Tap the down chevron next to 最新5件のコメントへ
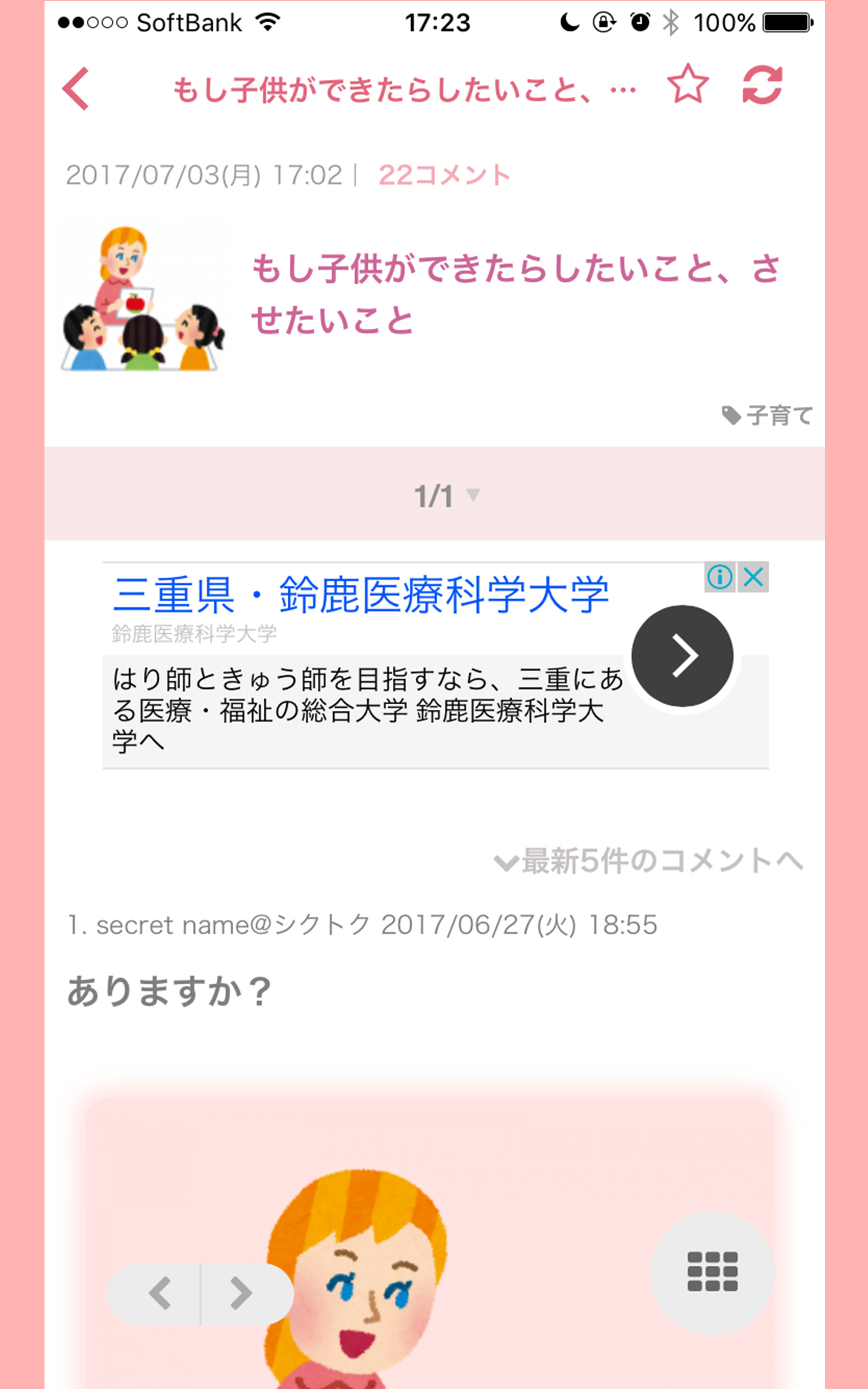 pyautogui.click(x=509, y=862)
